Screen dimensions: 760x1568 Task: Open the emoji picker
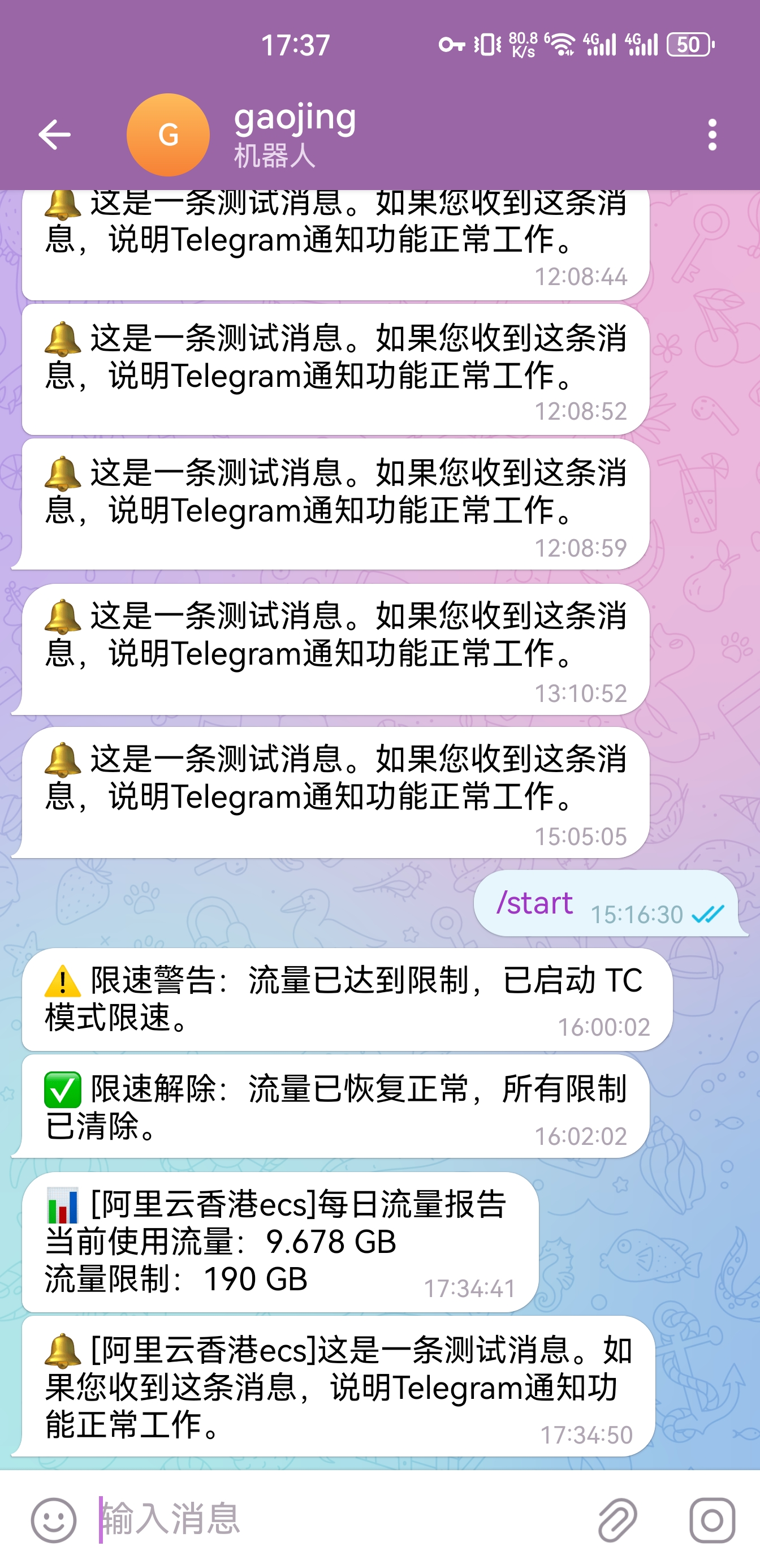[54, 1520]
